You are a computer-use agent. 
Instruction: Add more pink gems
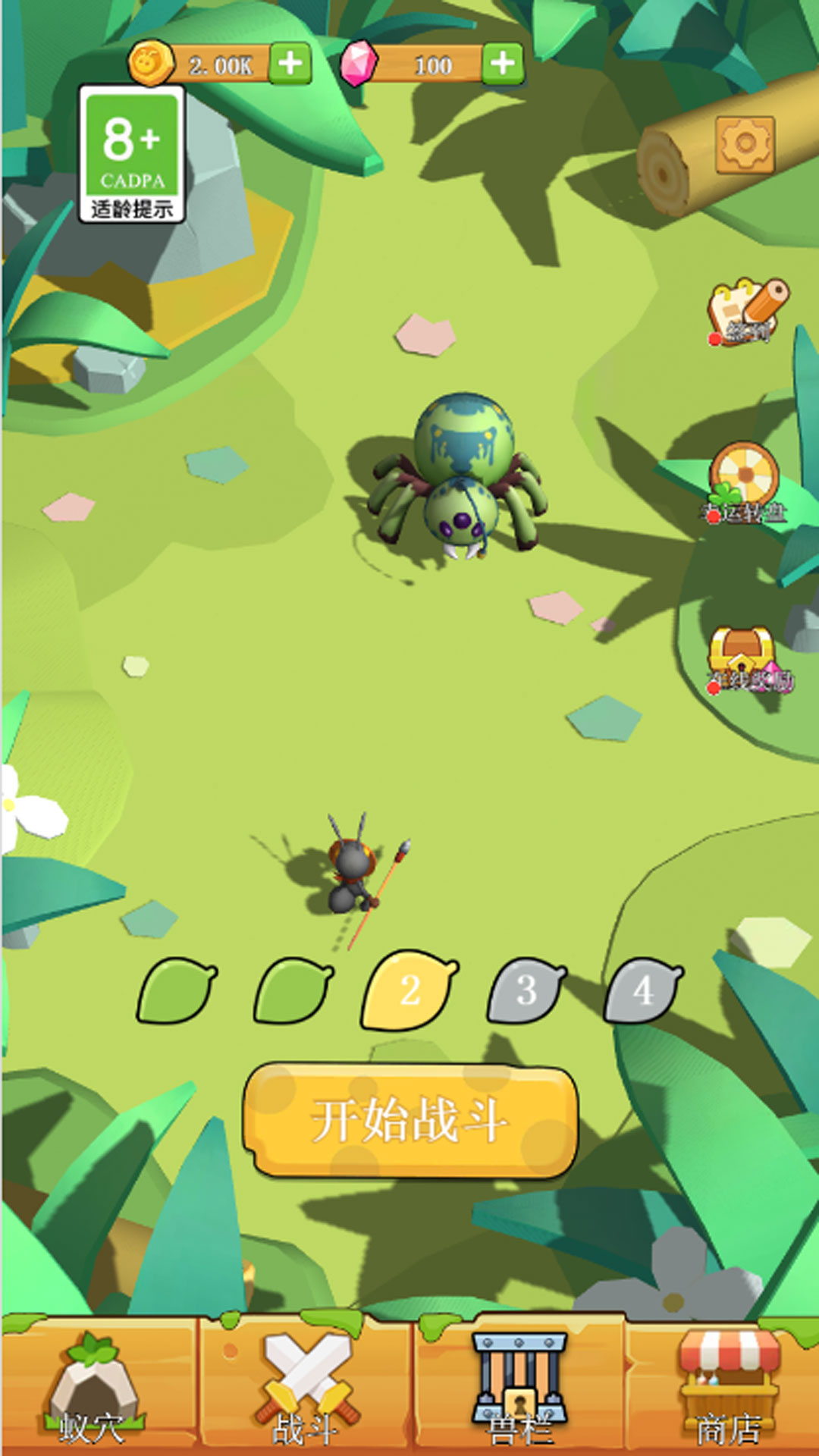point(503,64)
